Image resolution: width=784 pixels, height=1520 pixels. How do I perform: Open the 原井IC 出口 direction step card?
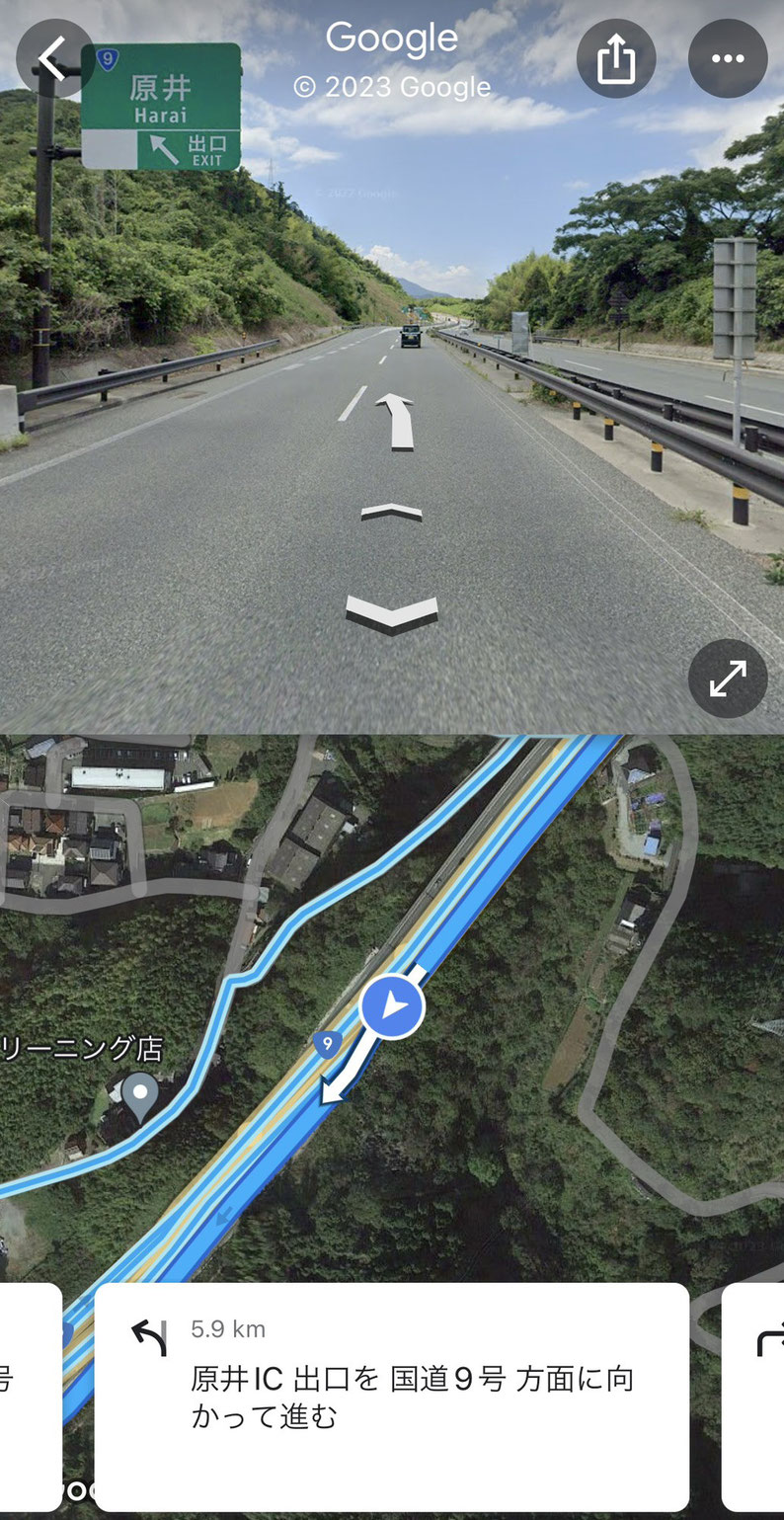point(391,1396)
